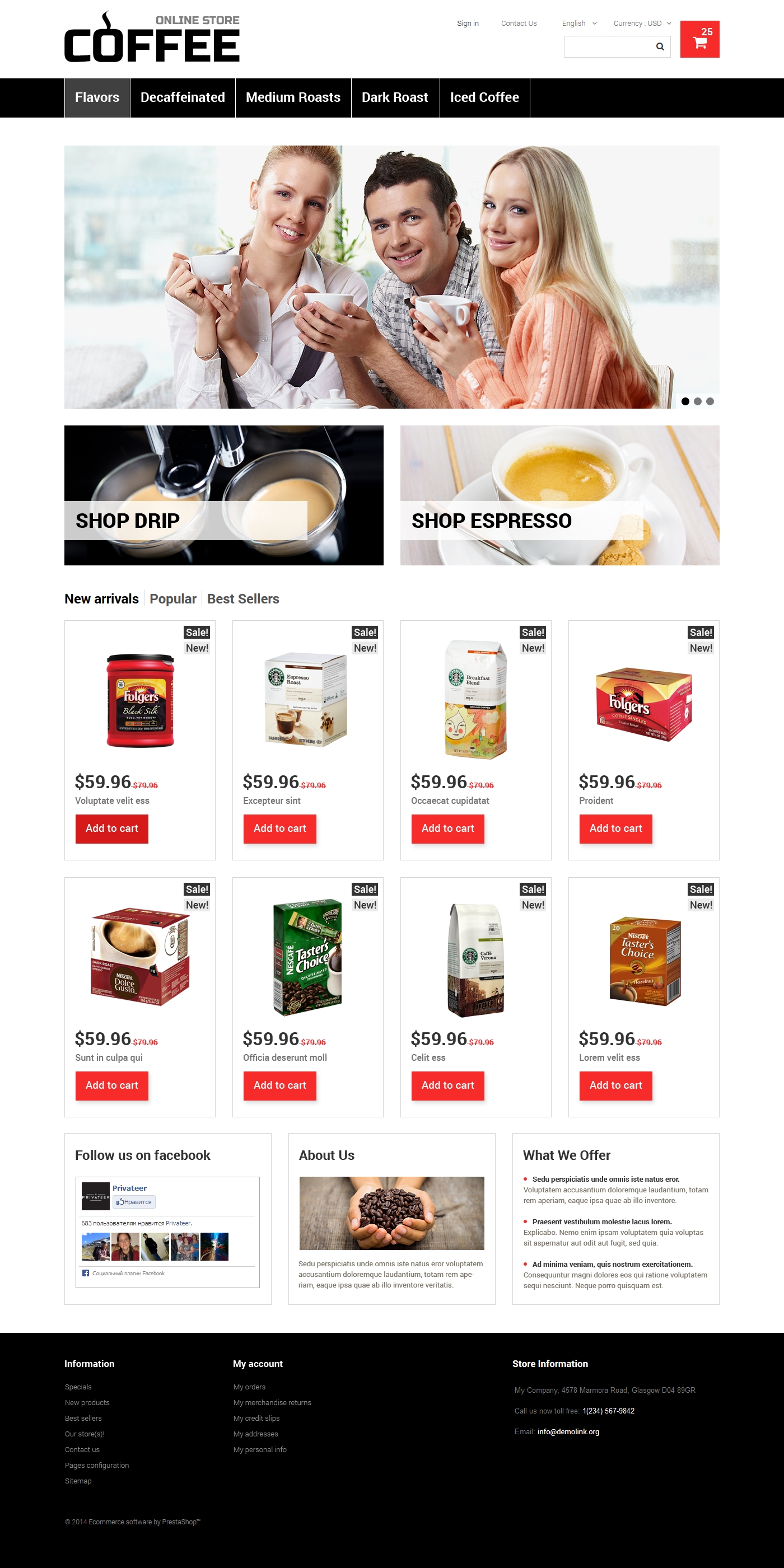Select the Decaffeinated category
This screenshot has width=784, height=1568.
[183, 97]
